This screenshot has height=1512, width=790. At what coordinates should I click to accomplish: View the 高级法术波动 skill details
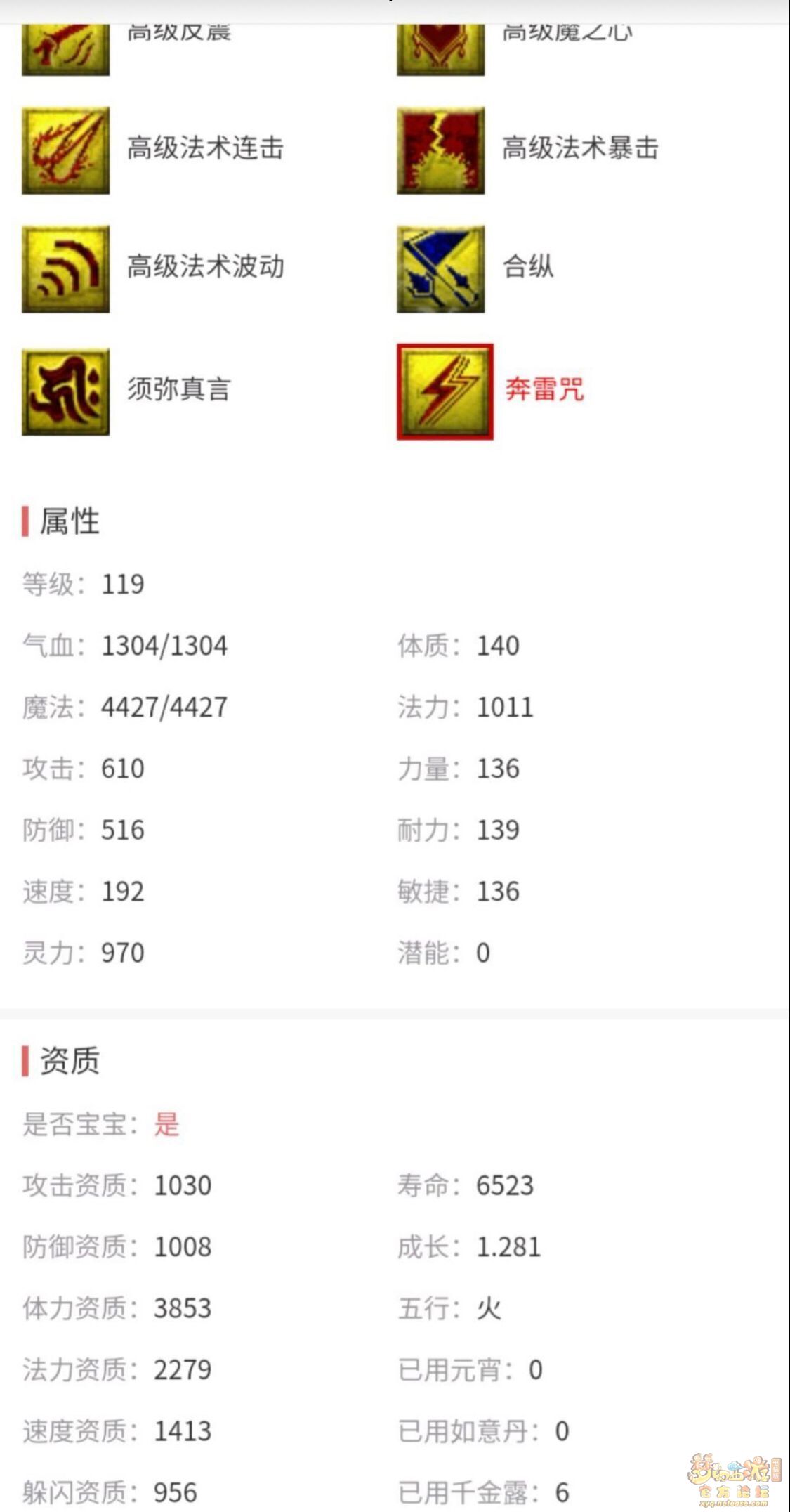tap(65, 269)
